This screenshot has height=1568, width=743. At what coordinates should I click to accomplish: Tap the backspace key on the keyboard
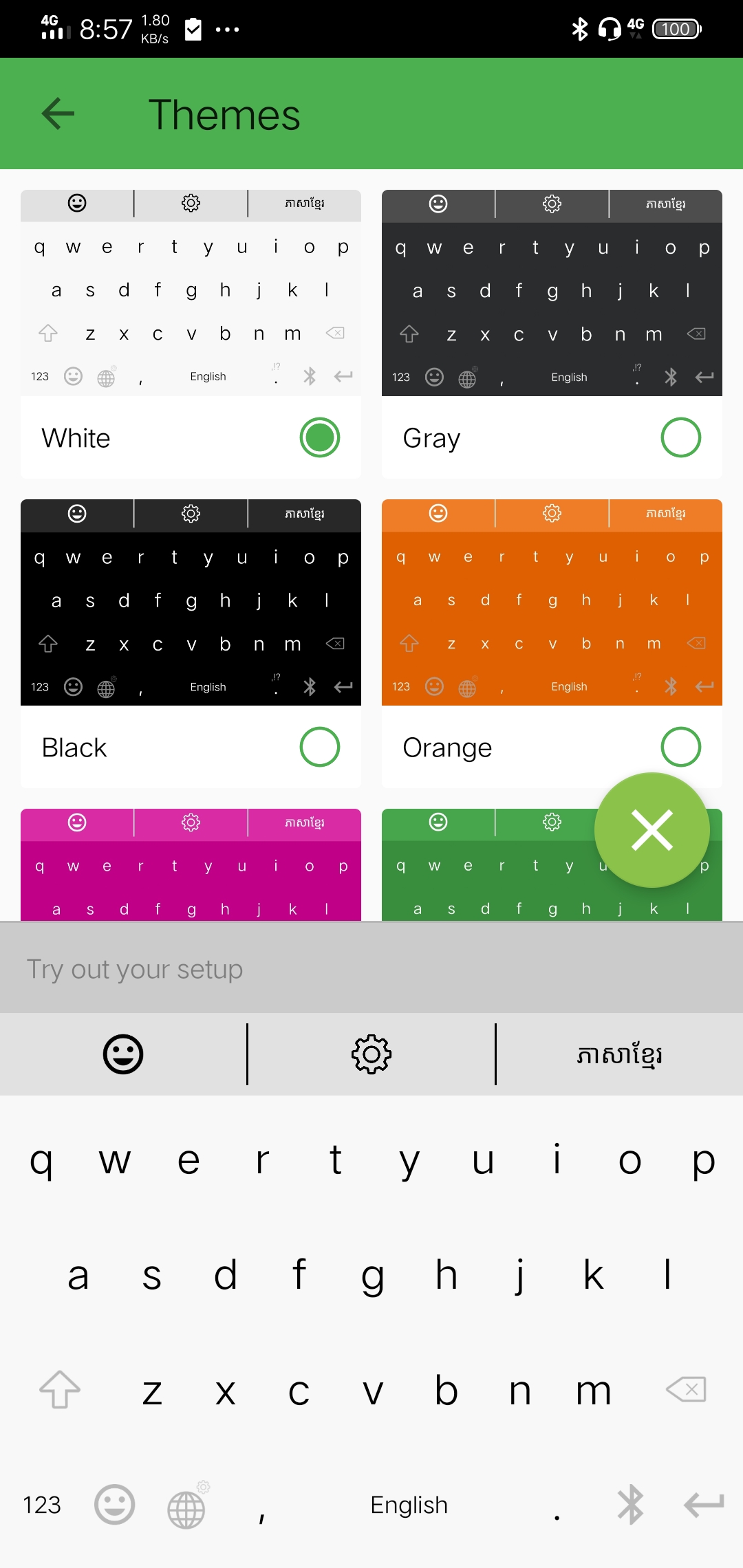coord(686,1390)
